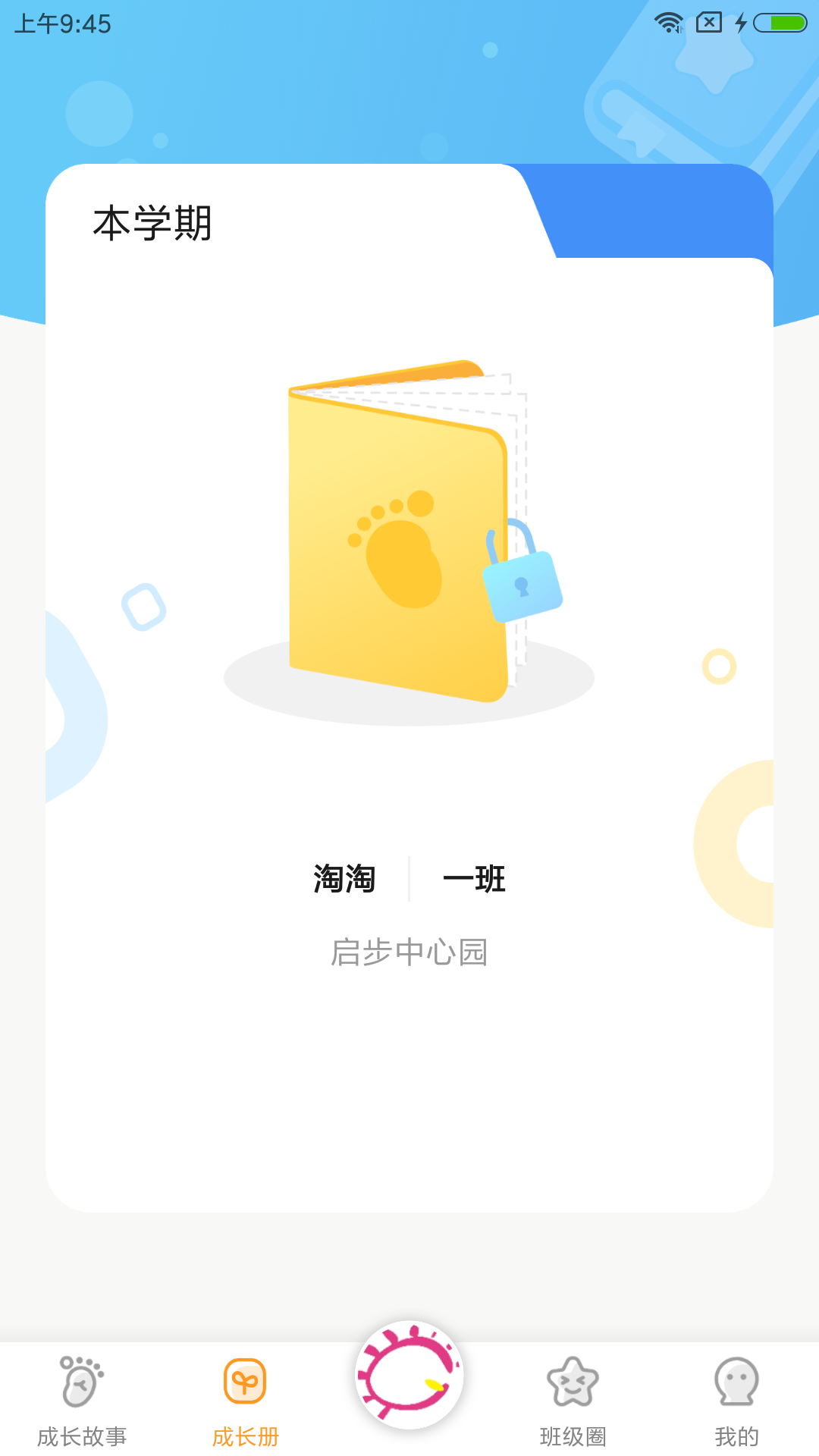Toggle the charging bolt status icon
This screenshot has height=1456, width=819.
(739, 21)
